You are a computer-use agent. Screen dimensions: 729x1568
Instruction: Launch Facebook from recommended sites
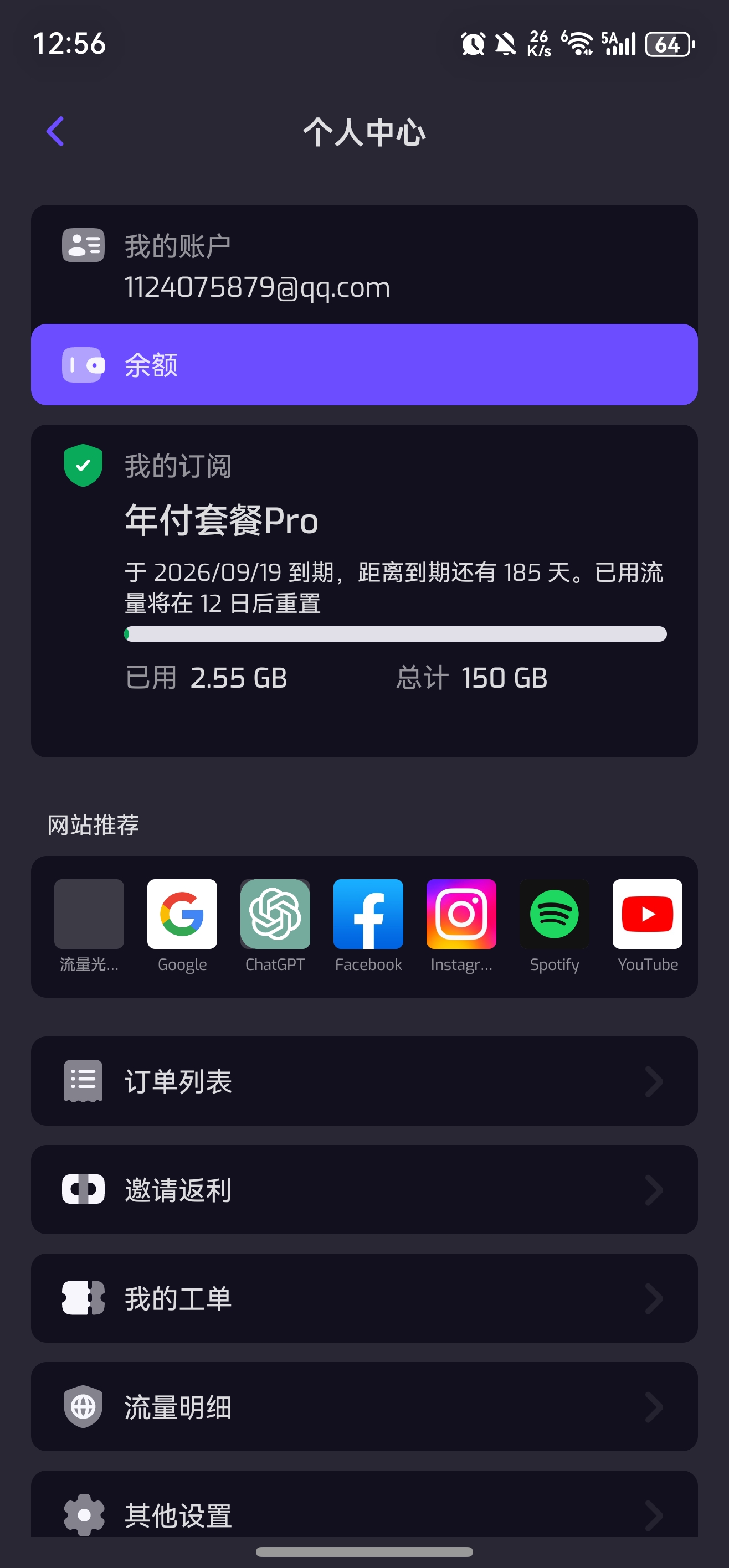[368, 914]
